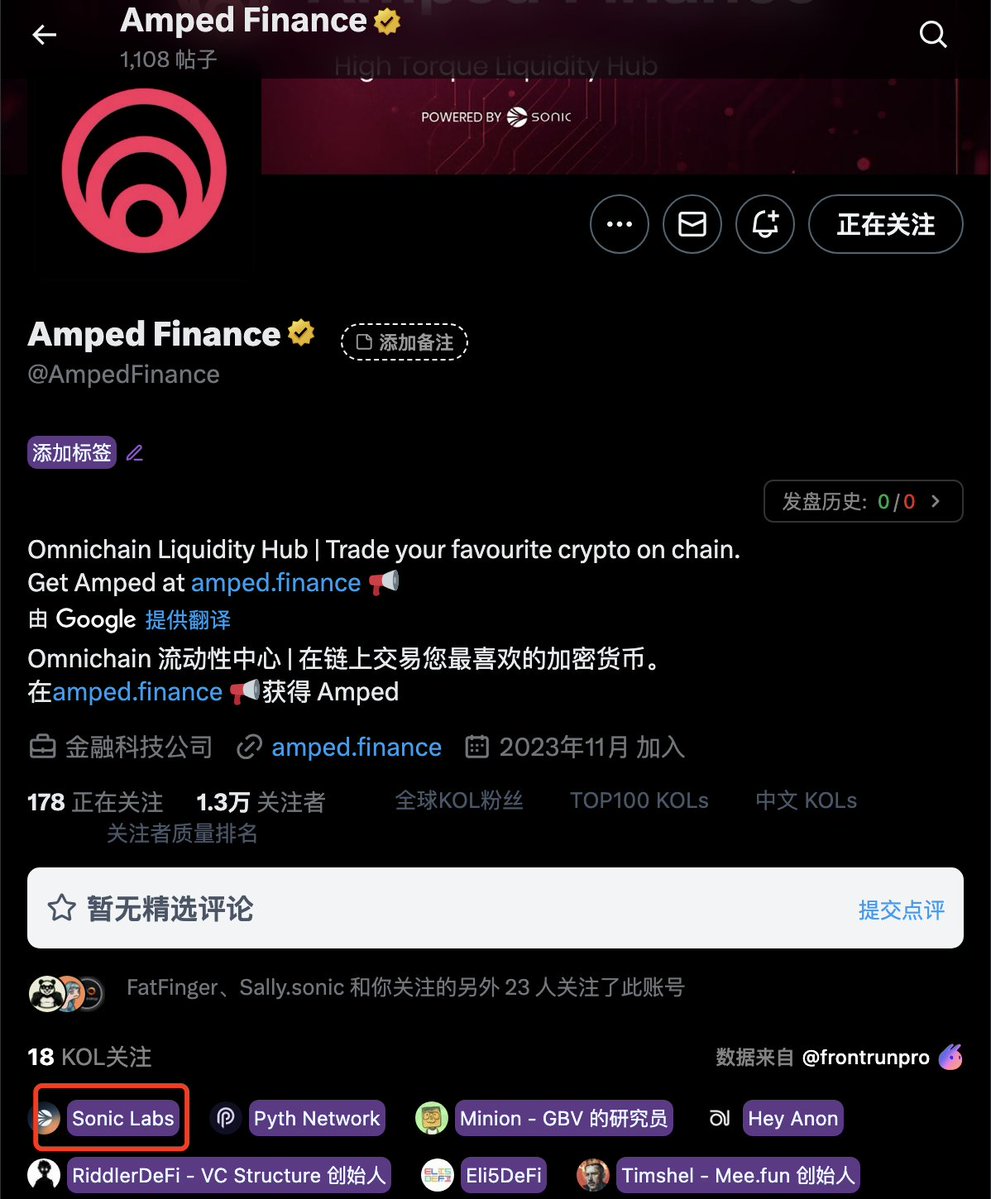Open 发盘历史 launch history

862,502
